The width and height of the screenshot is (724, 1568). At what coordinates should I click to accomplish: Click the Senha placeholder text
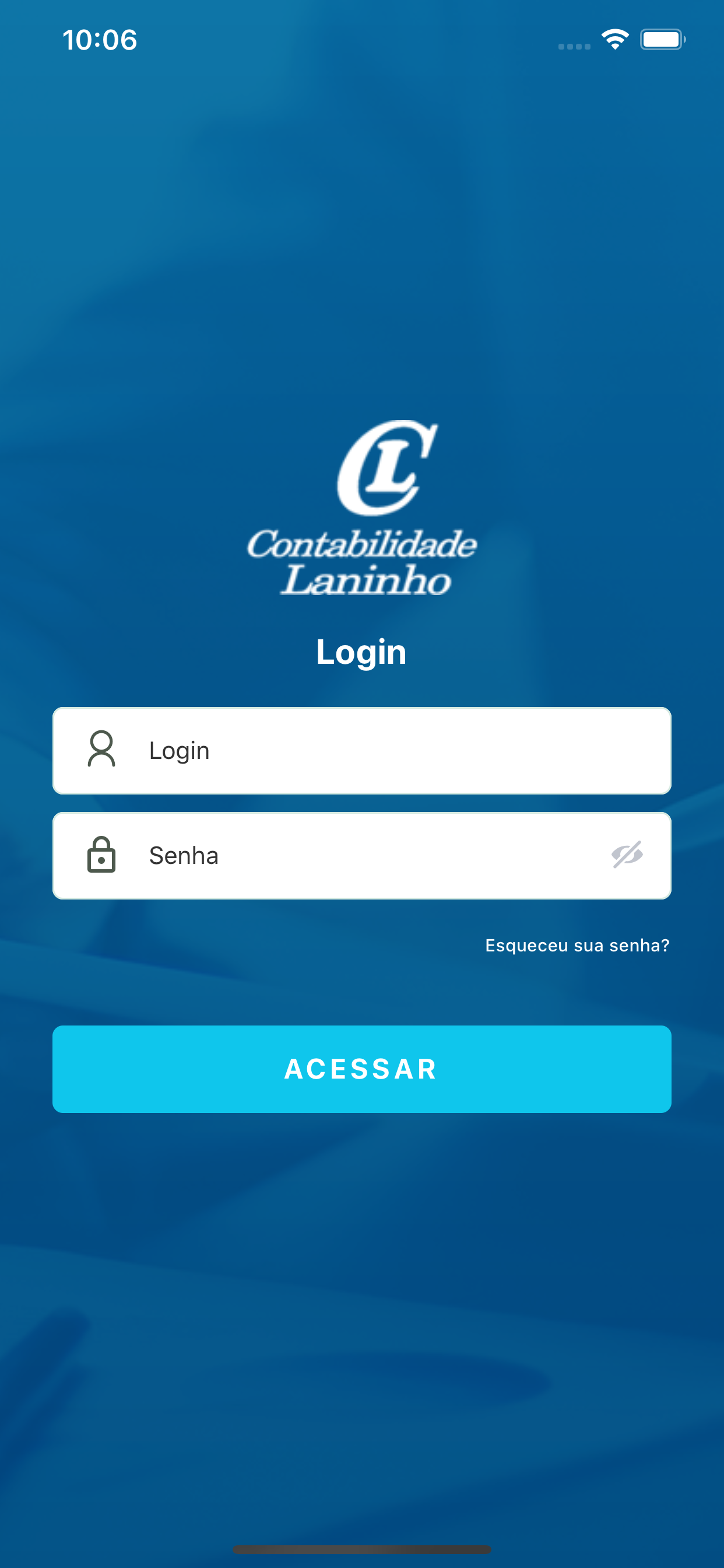pos(184,855)
